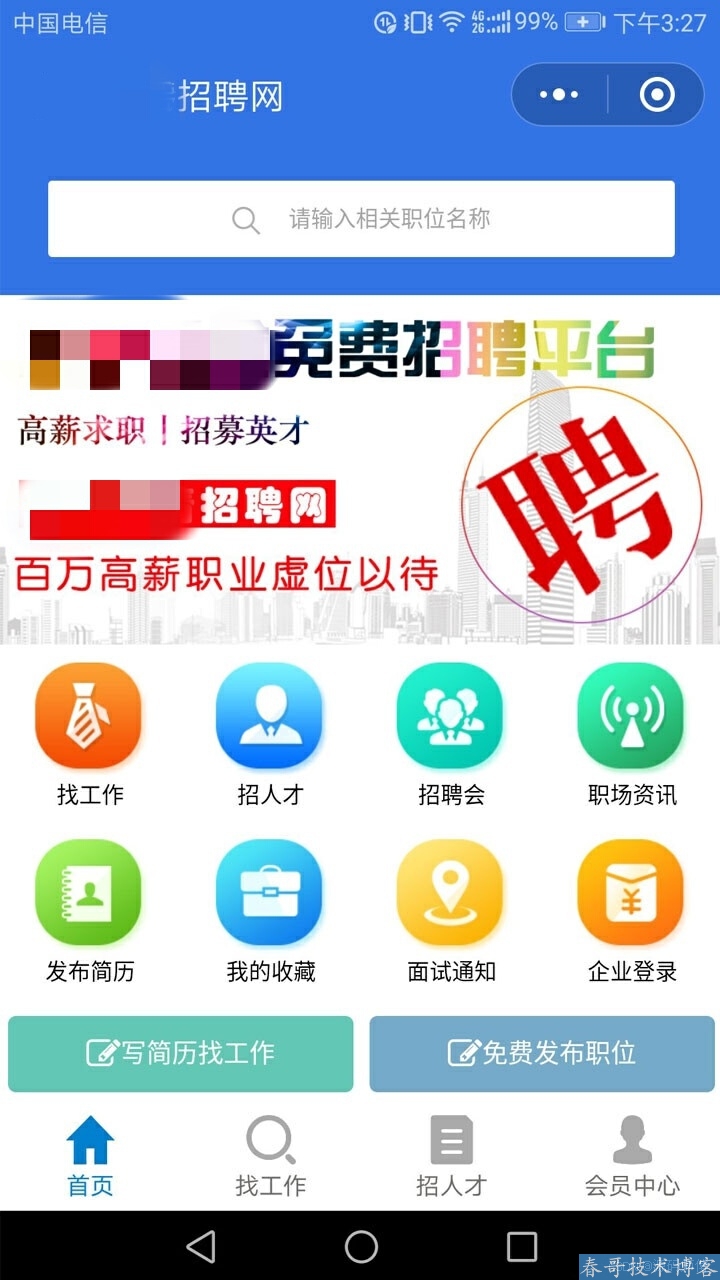Close the mini program with the circle button
720x1280 pixels.
tap(657, 95)
